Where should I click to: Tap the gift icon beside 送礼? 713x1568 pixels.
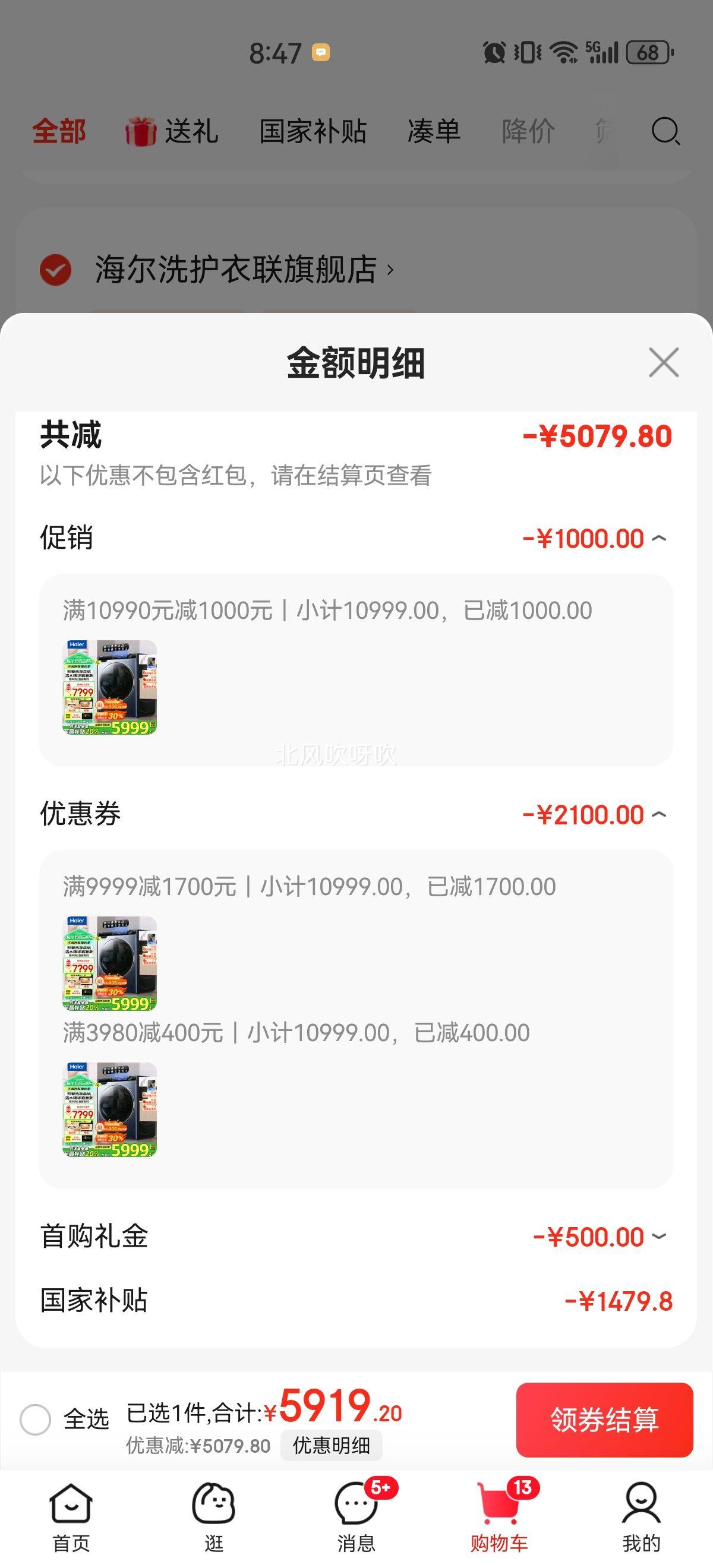(139, 131)
